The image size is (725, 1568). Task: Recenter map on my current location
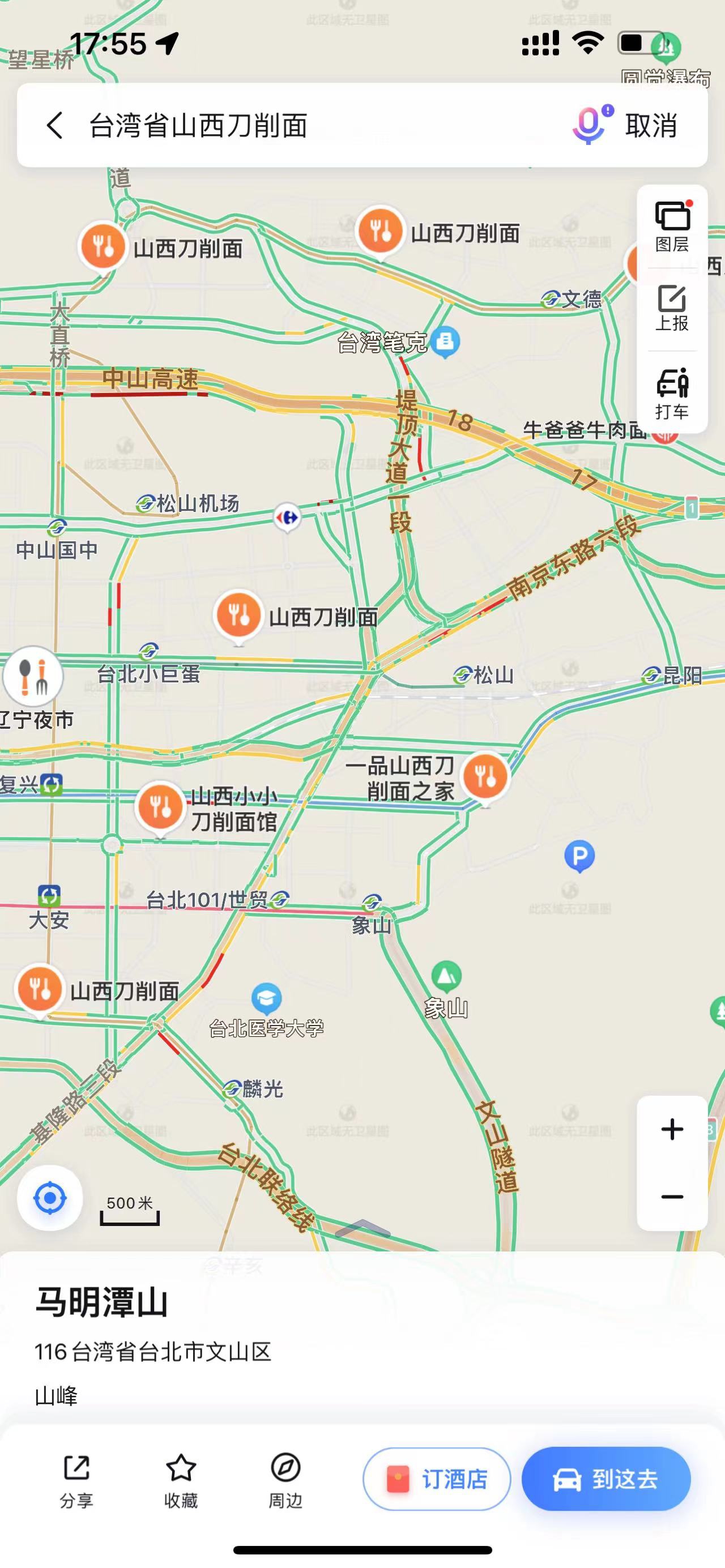coord(50,1198)
